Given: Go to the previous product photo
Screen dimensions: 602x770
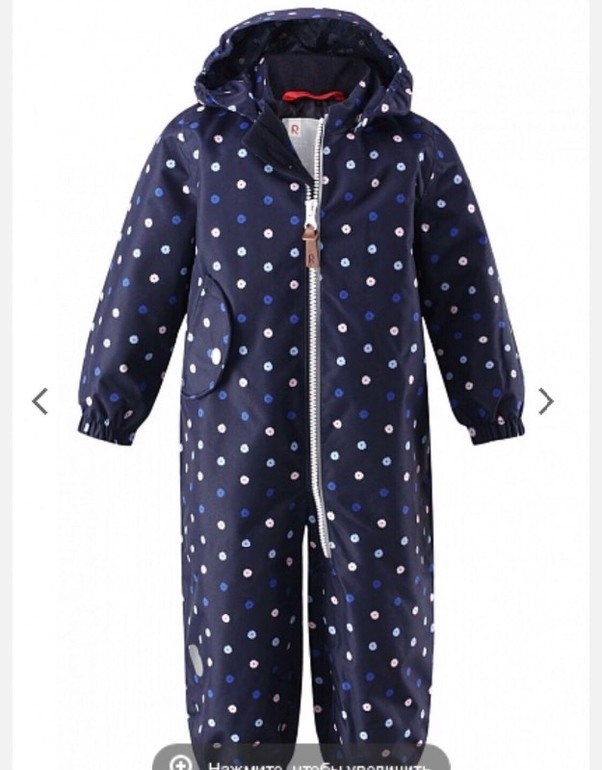Looking at the screenshot, I should (x=40, y=401).
